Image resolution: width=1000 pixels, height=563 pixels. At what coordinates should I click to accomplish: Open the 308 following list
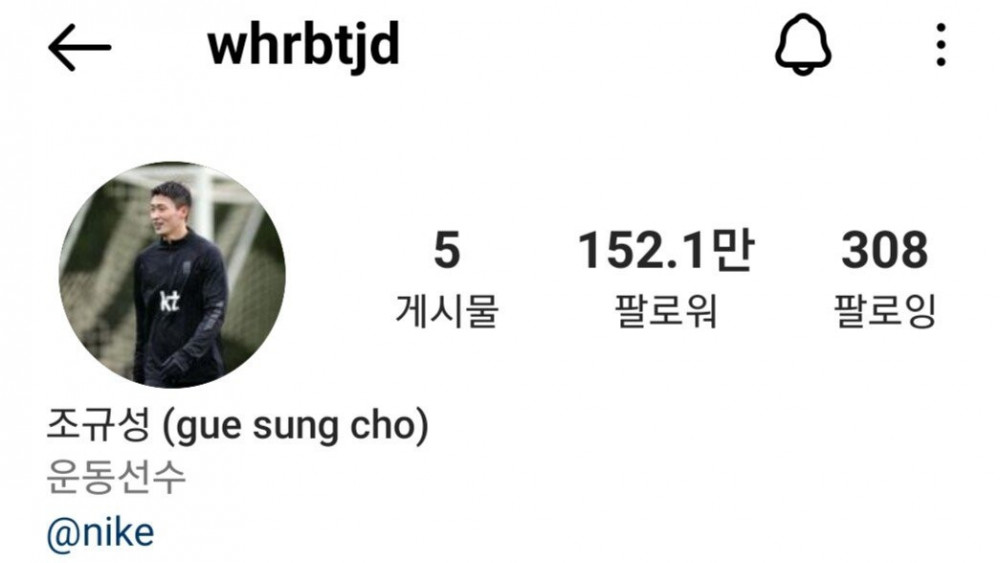884,276
